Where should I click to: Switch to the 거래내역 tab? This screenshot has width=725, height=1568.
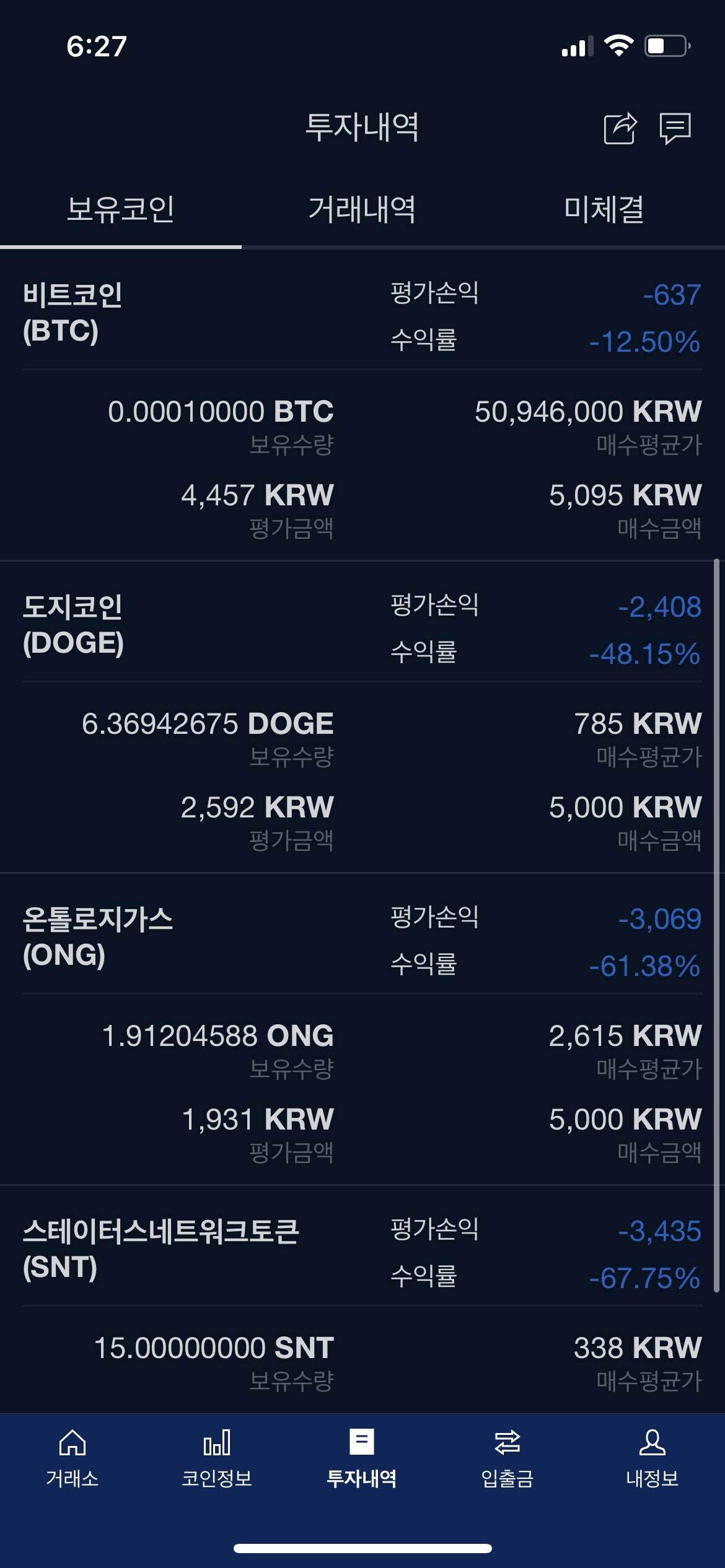[362, 209]
